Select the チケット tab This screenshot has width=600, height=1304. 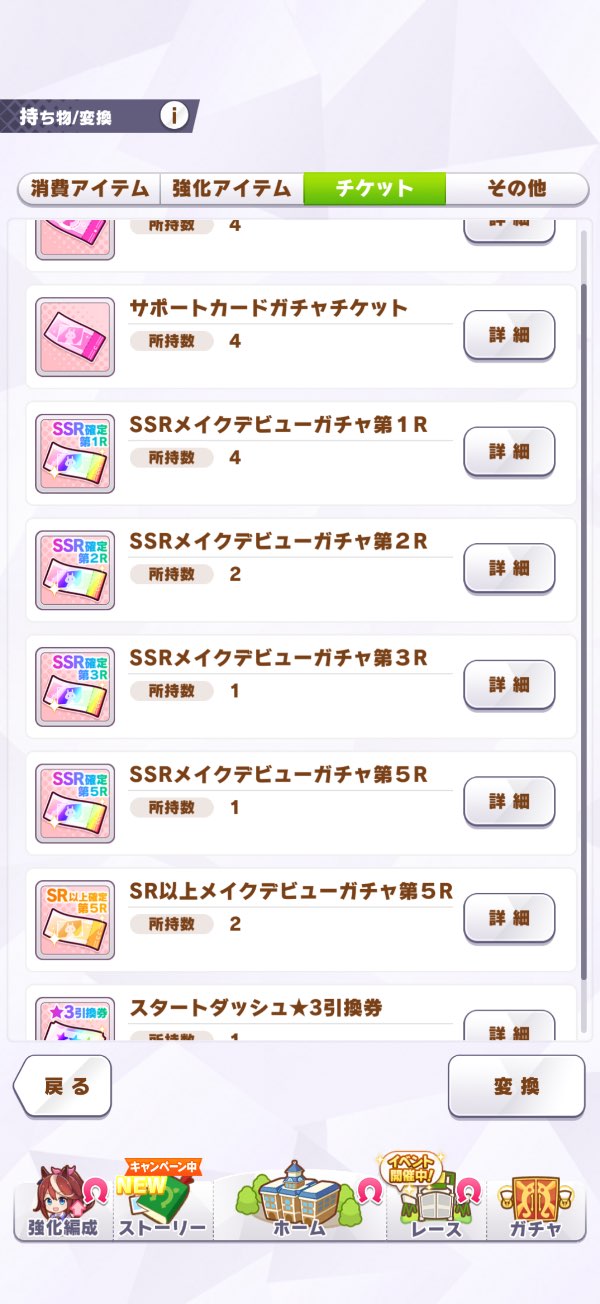374,188
